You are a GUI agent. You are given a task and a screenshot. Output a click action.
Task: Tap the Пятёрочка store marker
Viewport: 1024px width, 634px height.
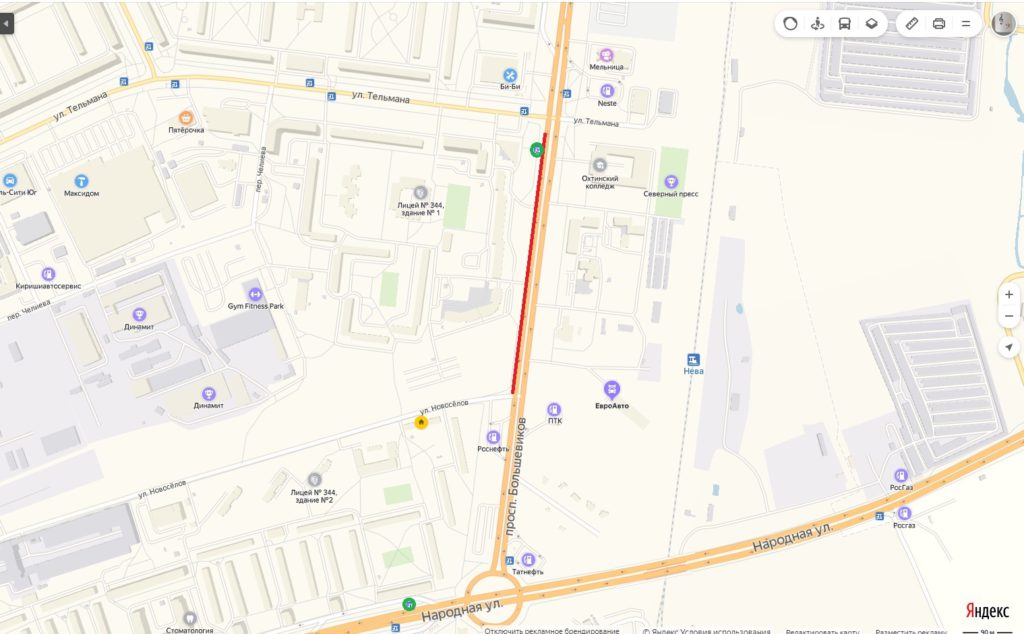click(185, 117)
